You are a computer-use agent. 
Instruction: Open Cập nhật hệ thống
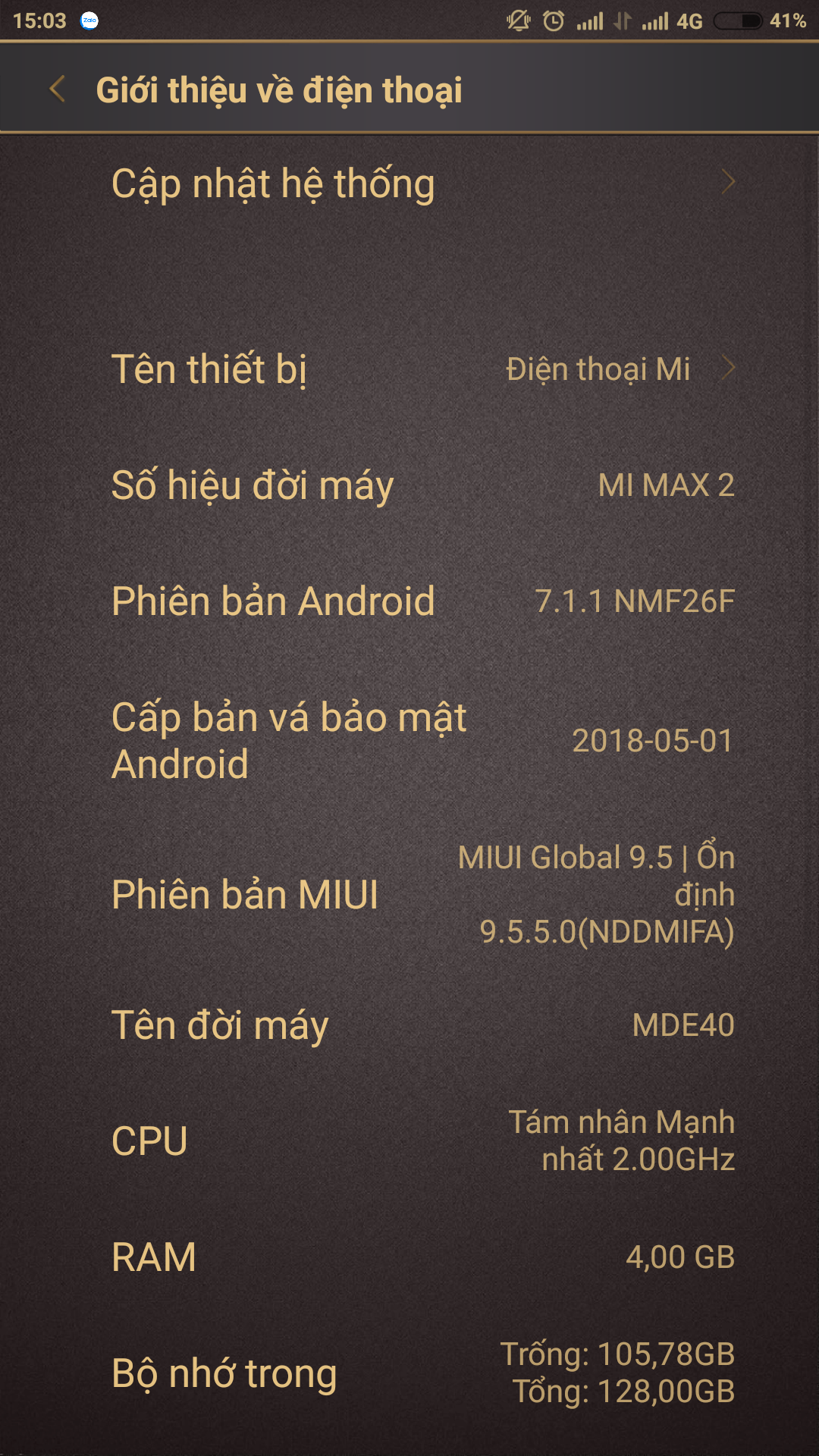coord(409,184)
